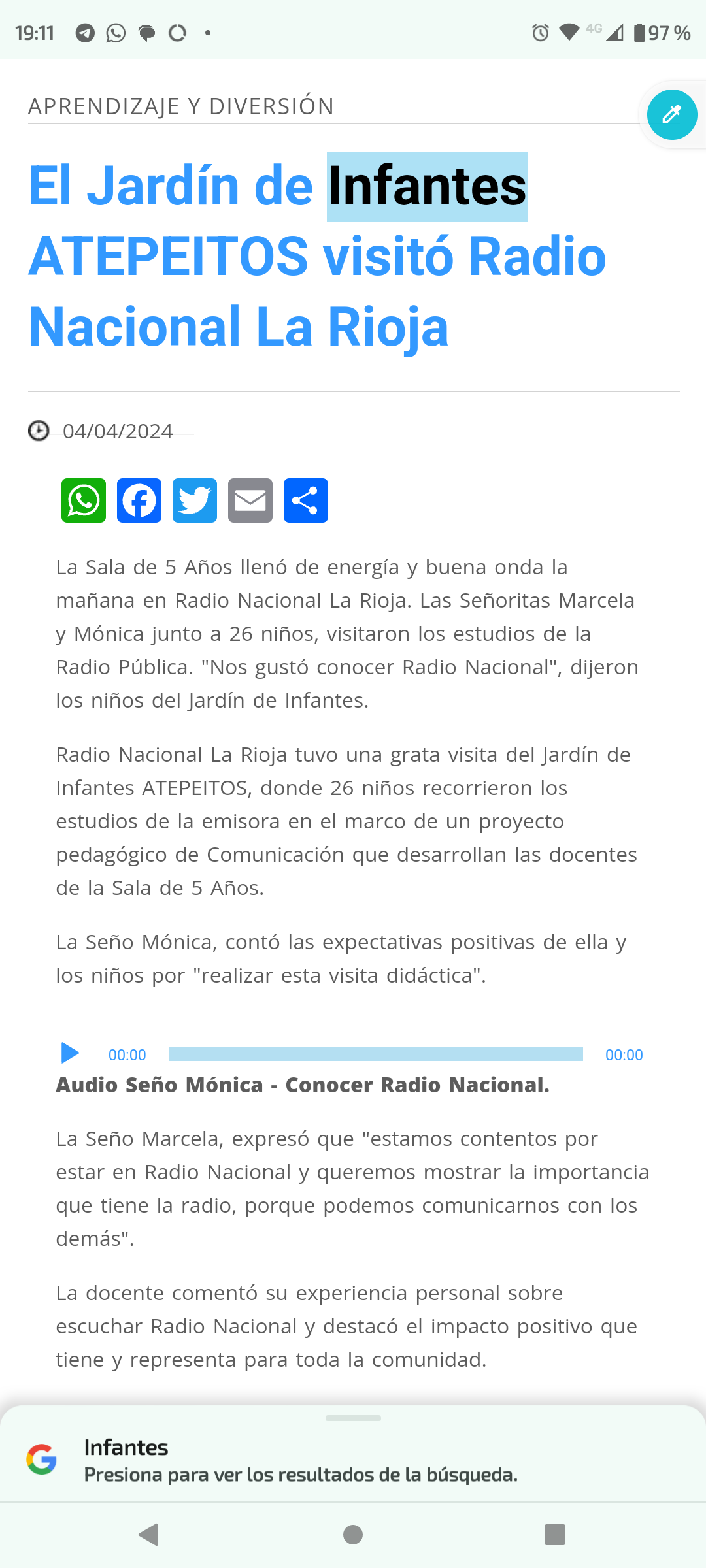Viewport: 706px width, 1568px height.
Task: Share article on Facebook
Action: tap(139, 500)
